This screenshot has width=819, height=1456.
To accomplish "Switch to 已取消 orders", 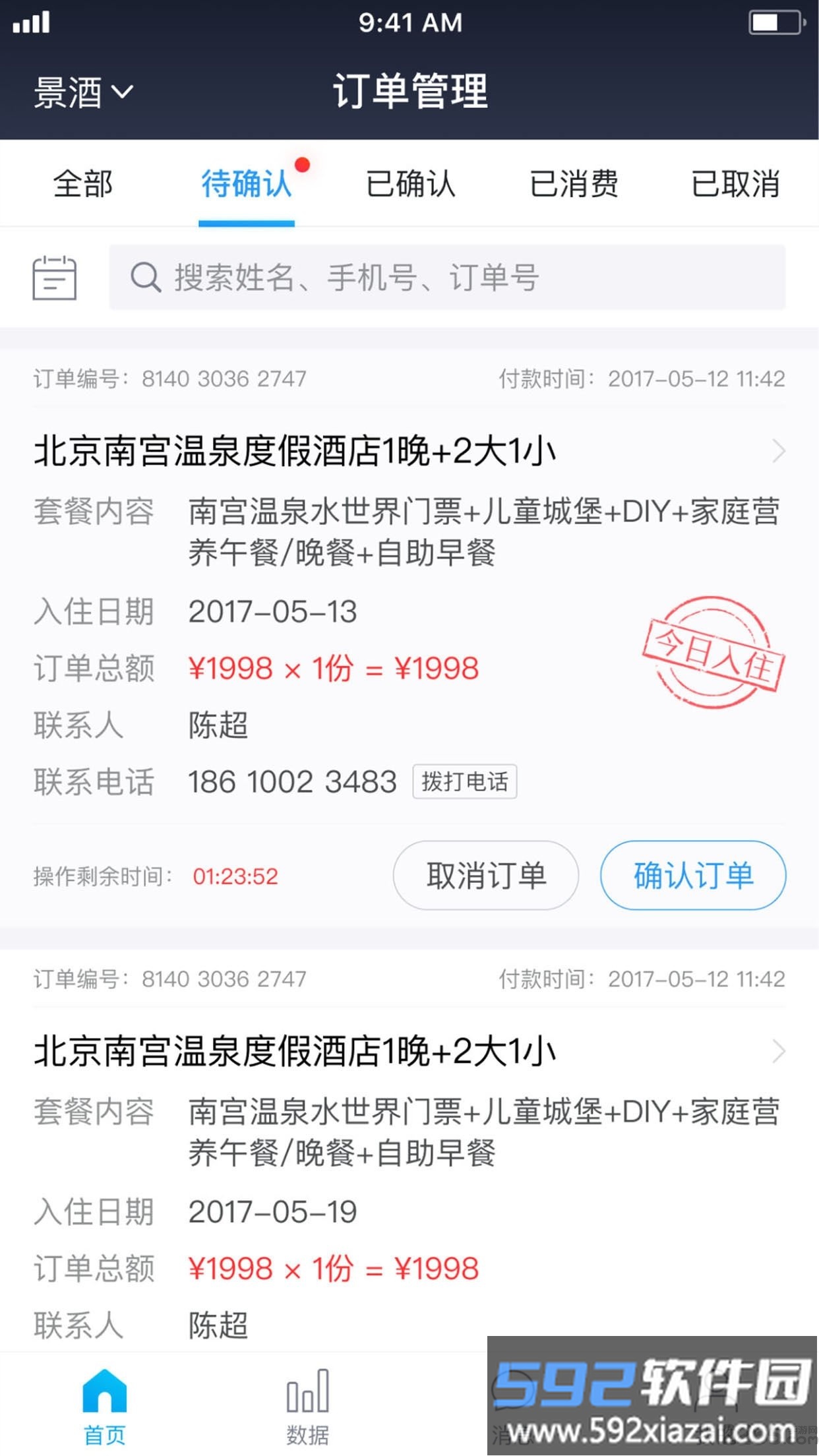I will coord(735,183).
